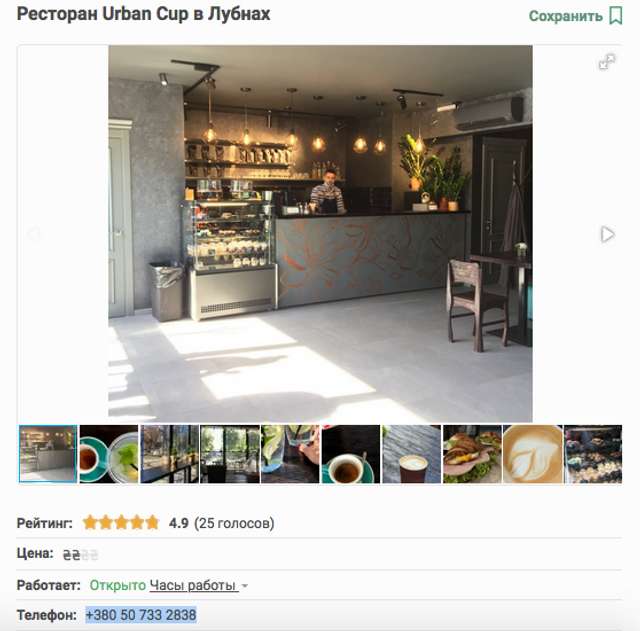Show the next gallery photo
Image resolution: width=640 pixels, height=631 pixels.
pyautogui.click(x=607, y=234)
